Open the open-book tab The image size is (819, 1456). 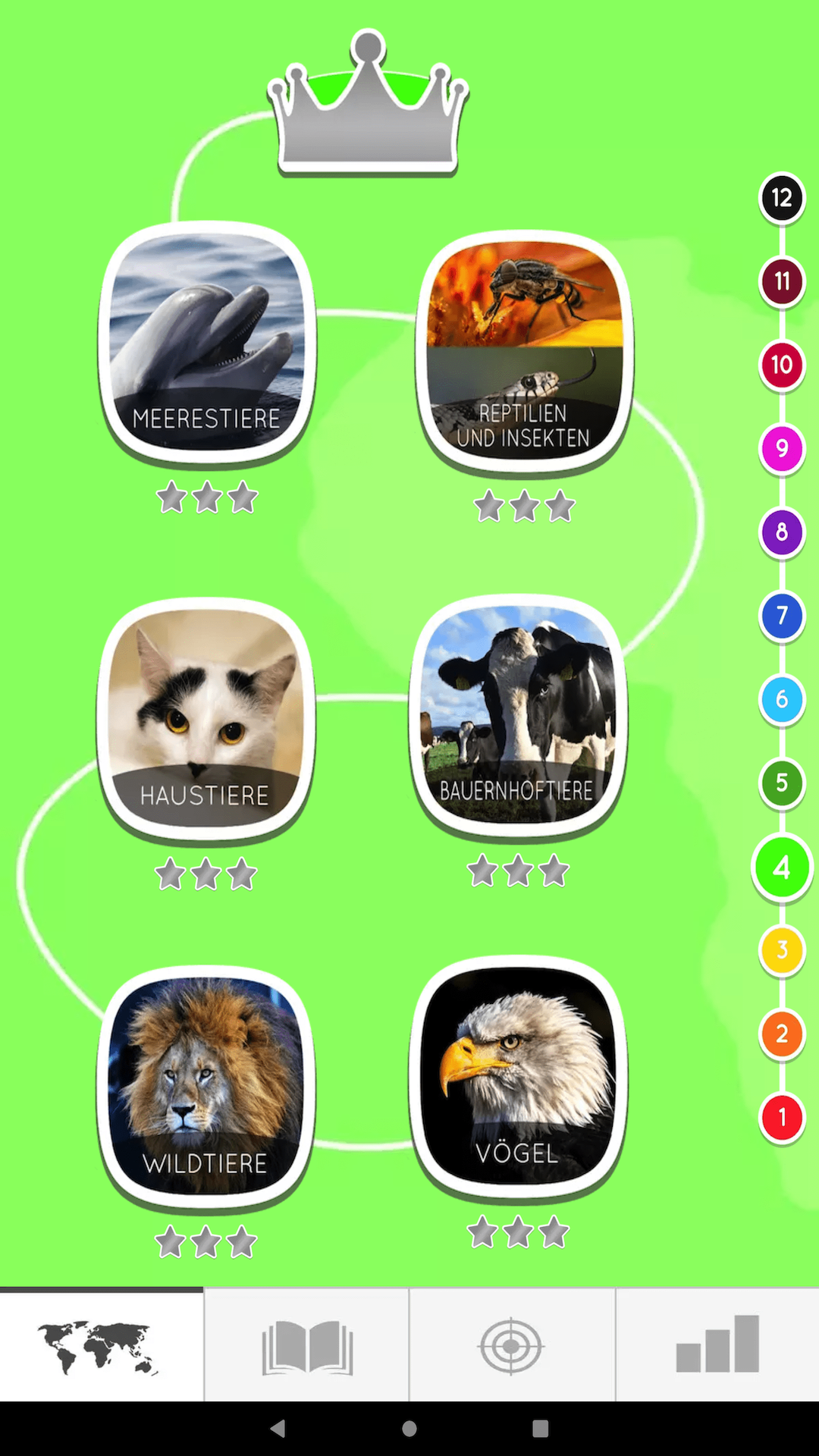pos(306,1347)
